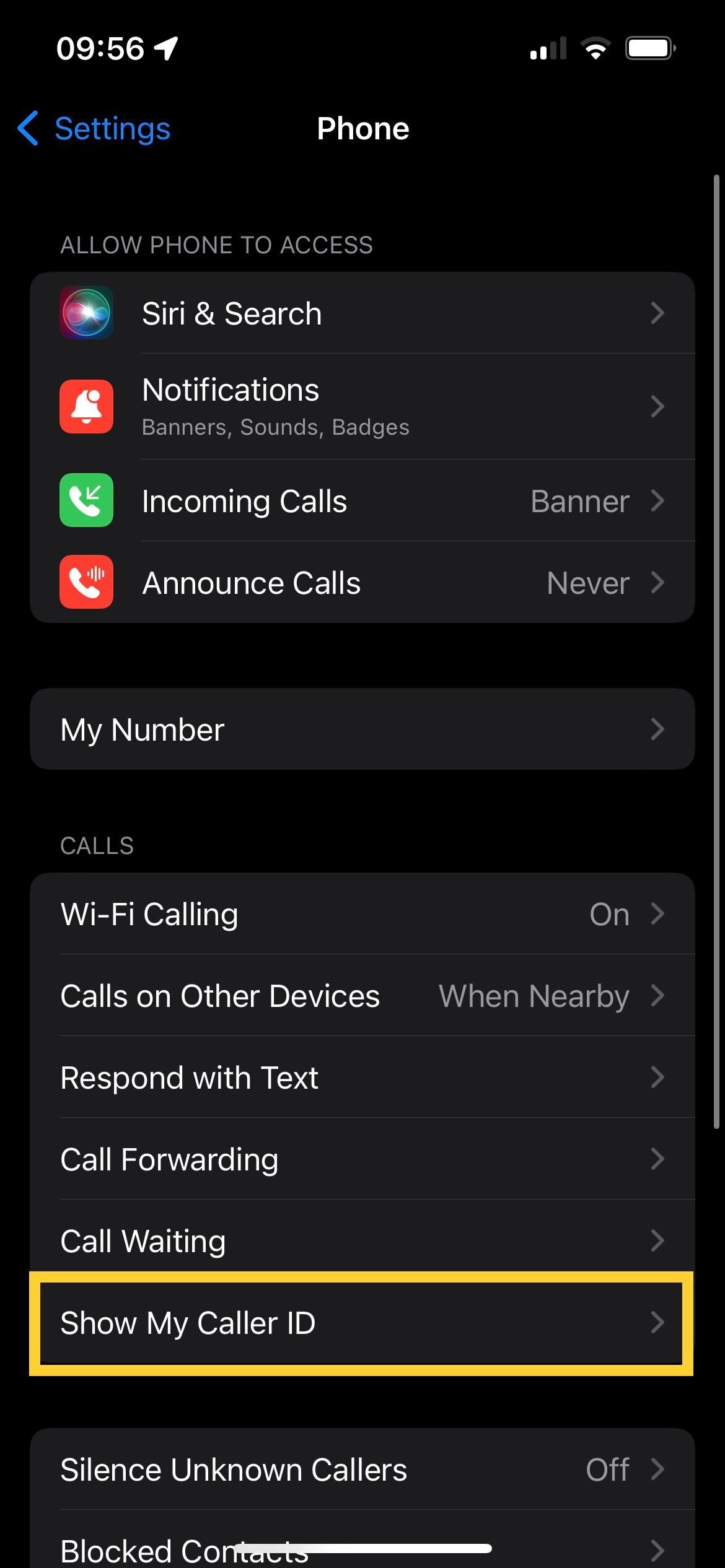Open Calls on Other Devices
This screenshot has width=725, height=1568.
362,995
